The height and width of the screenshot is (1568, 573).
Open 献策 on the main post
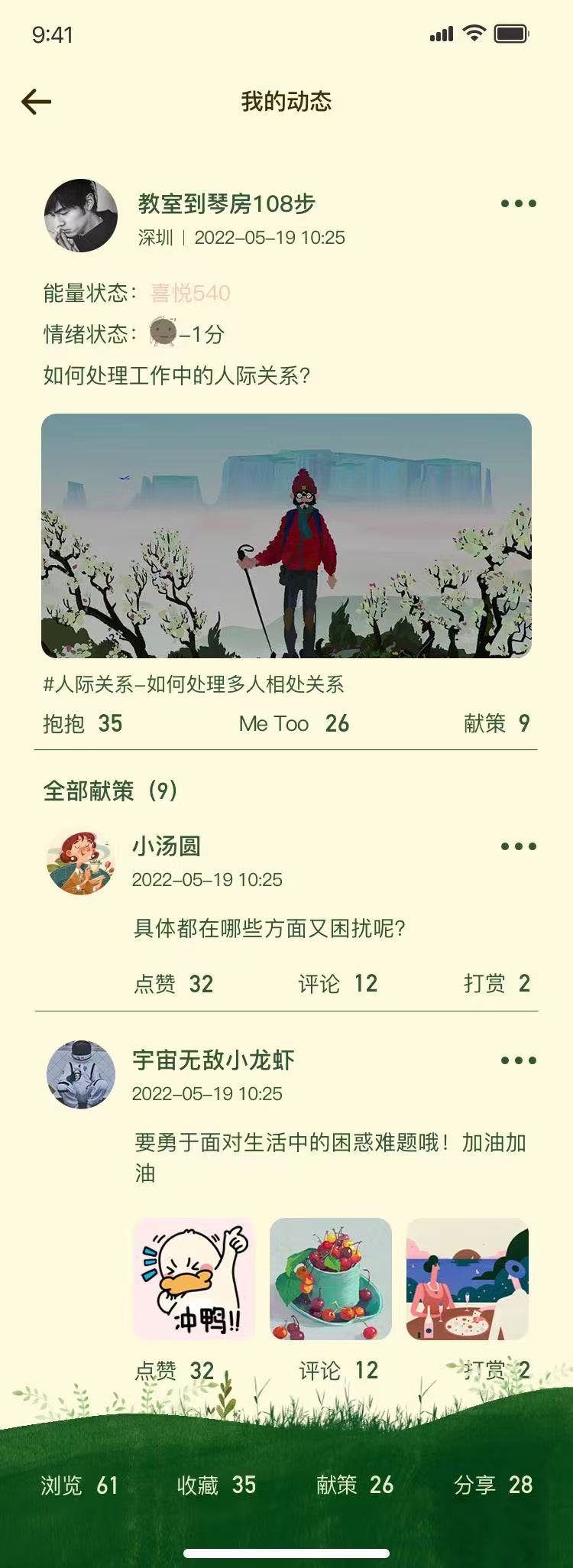(496, 723)
